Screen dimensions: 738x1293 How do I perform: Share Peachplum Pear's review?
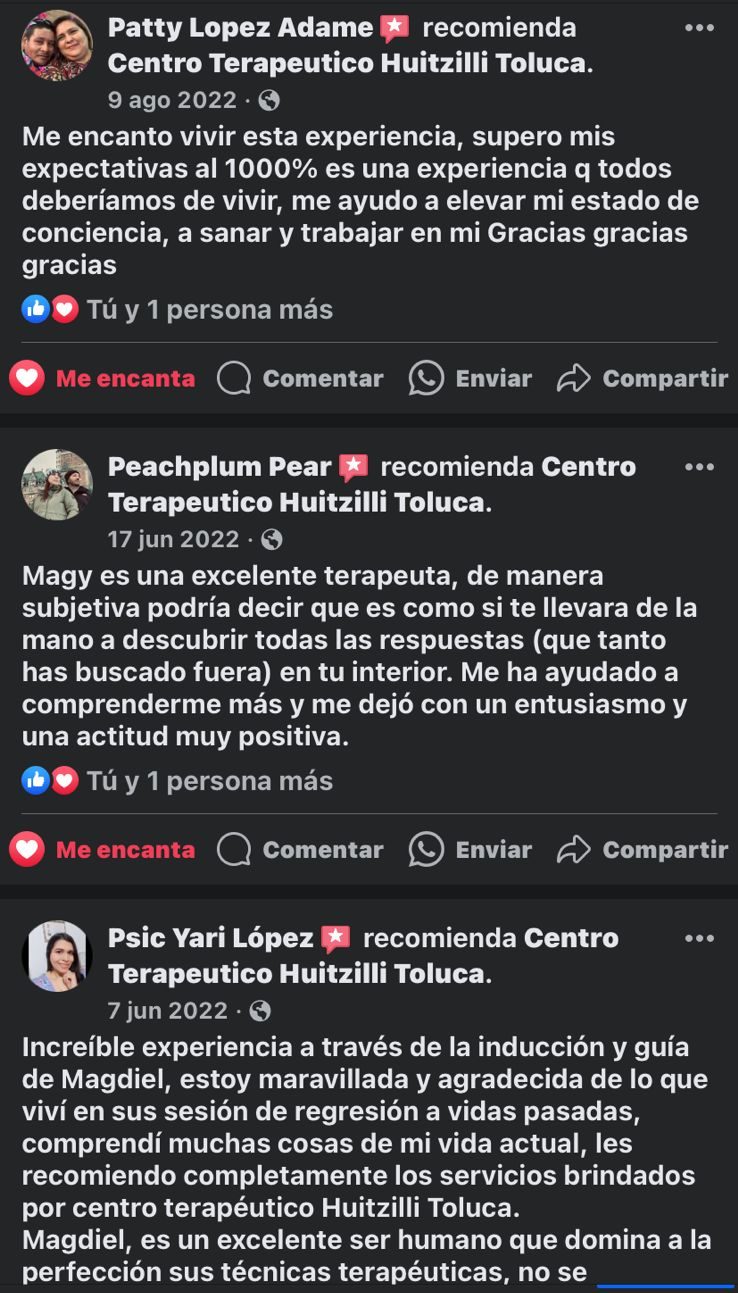(642, 850)
